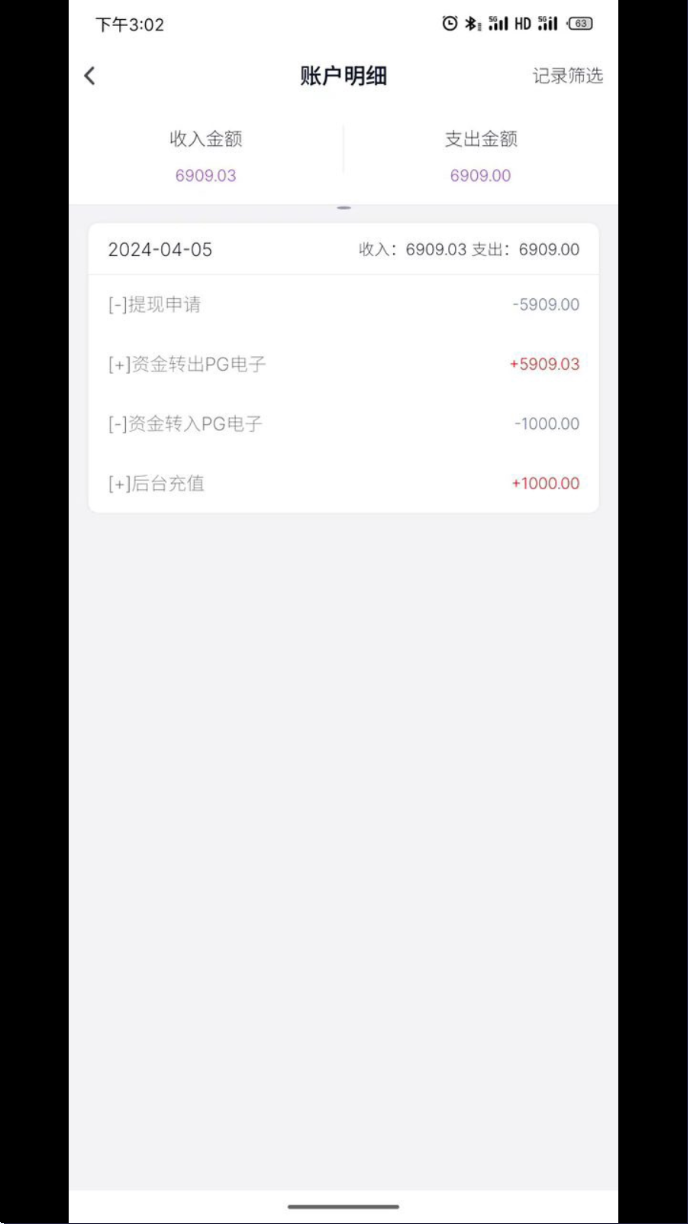Open the 提现申请 transaction record
Viewport: 688px width, 1224px height.
click(343, 305)
